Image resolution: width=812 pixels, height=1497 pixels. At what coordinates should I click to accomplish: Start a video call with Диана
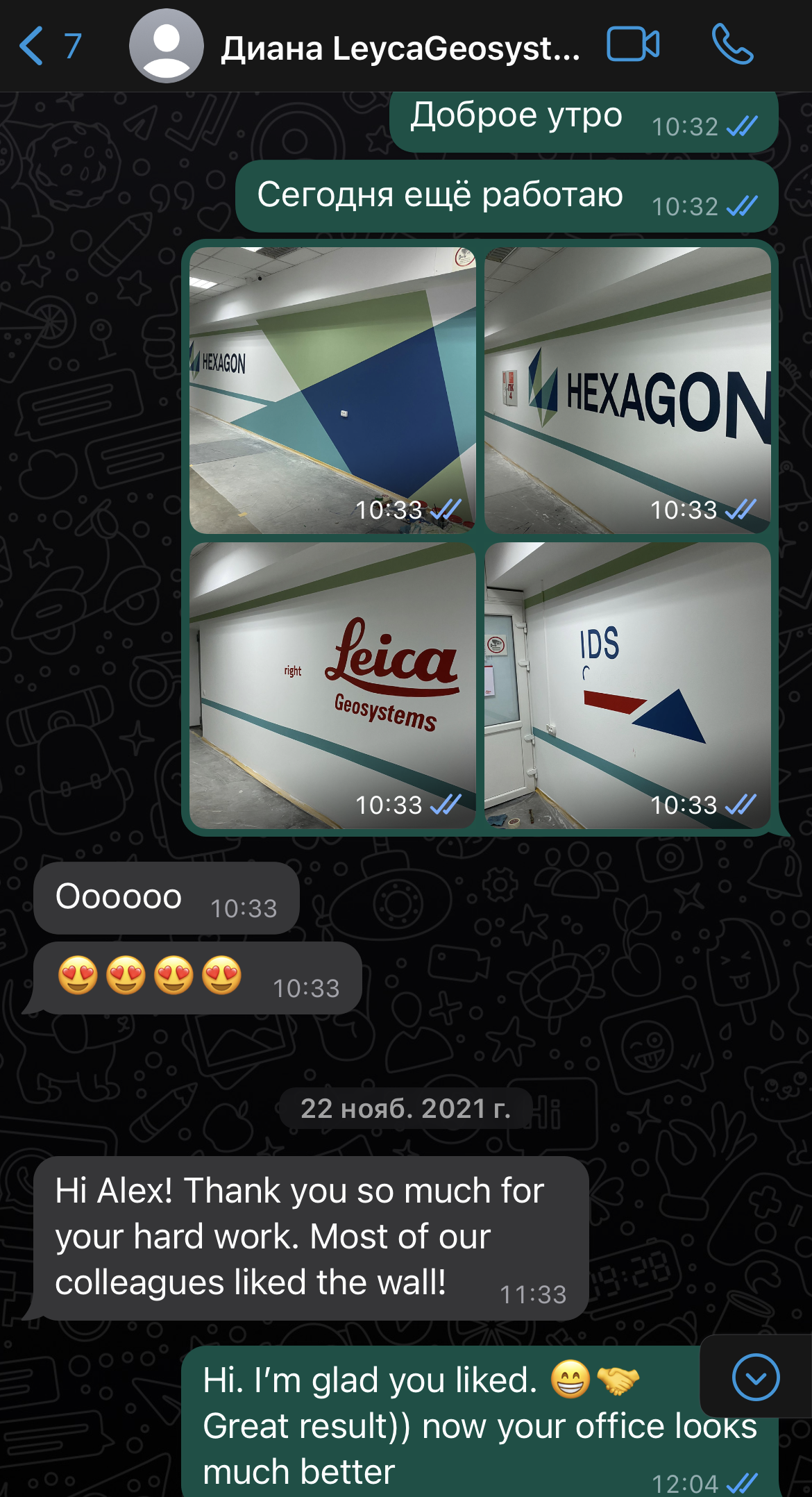tap(632, 45)
